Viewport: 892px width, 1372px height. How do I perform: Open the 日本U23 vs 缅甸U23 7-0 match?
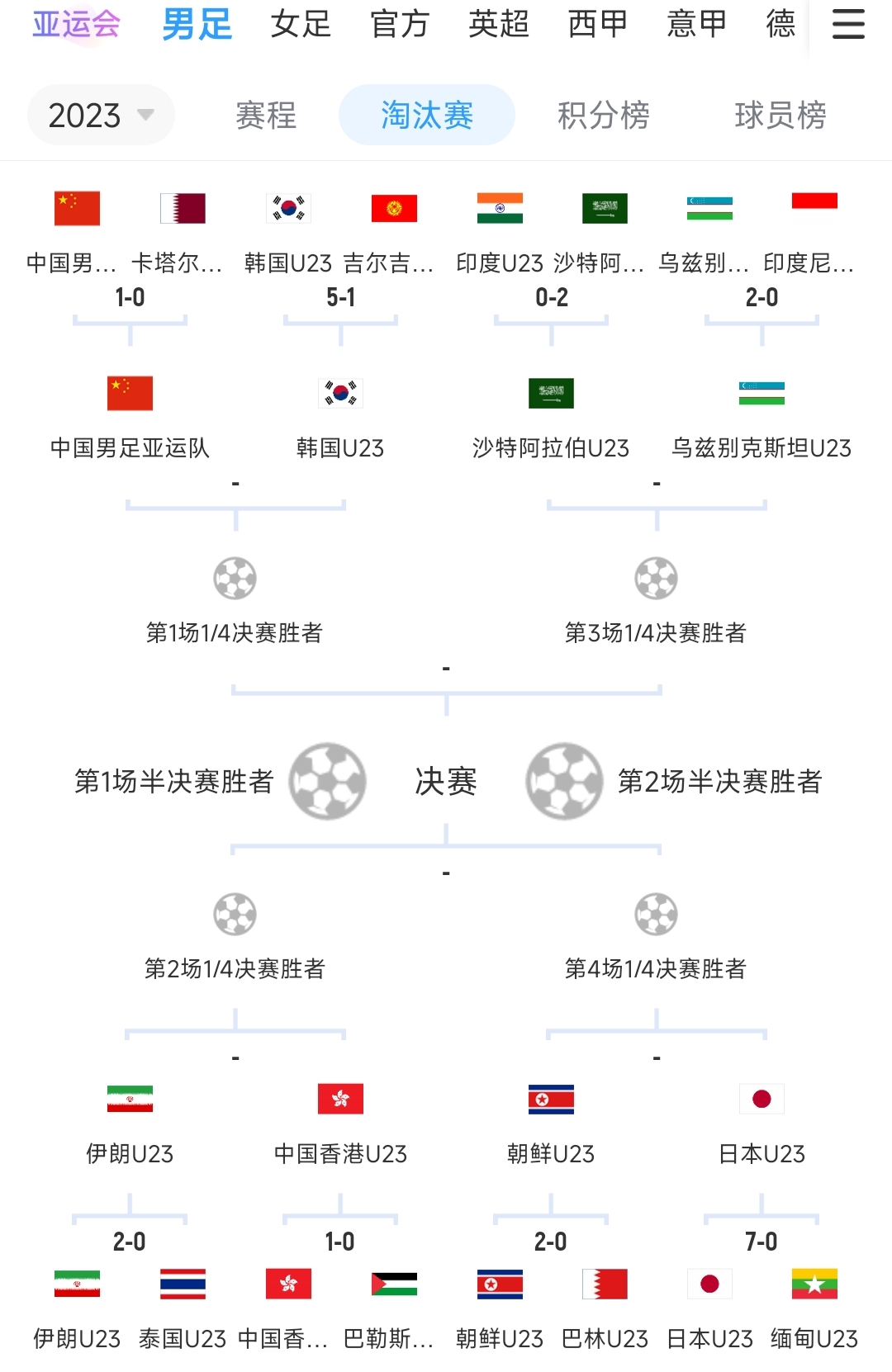pyautogui.click(x=761, y=1242)
